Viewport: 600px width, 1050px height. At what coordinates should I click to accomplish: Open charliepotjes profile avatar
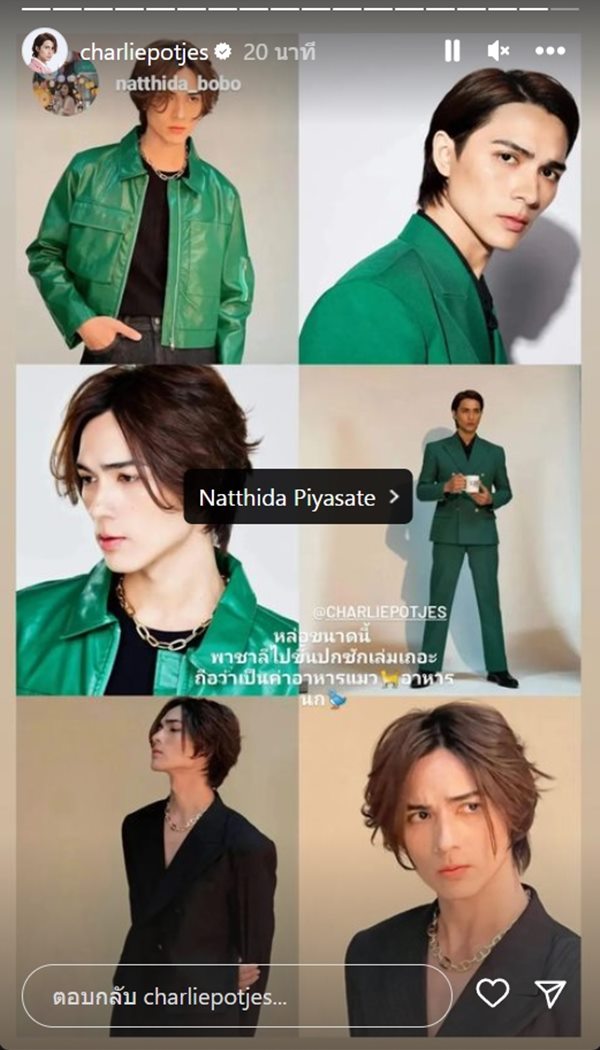point(44,51)
